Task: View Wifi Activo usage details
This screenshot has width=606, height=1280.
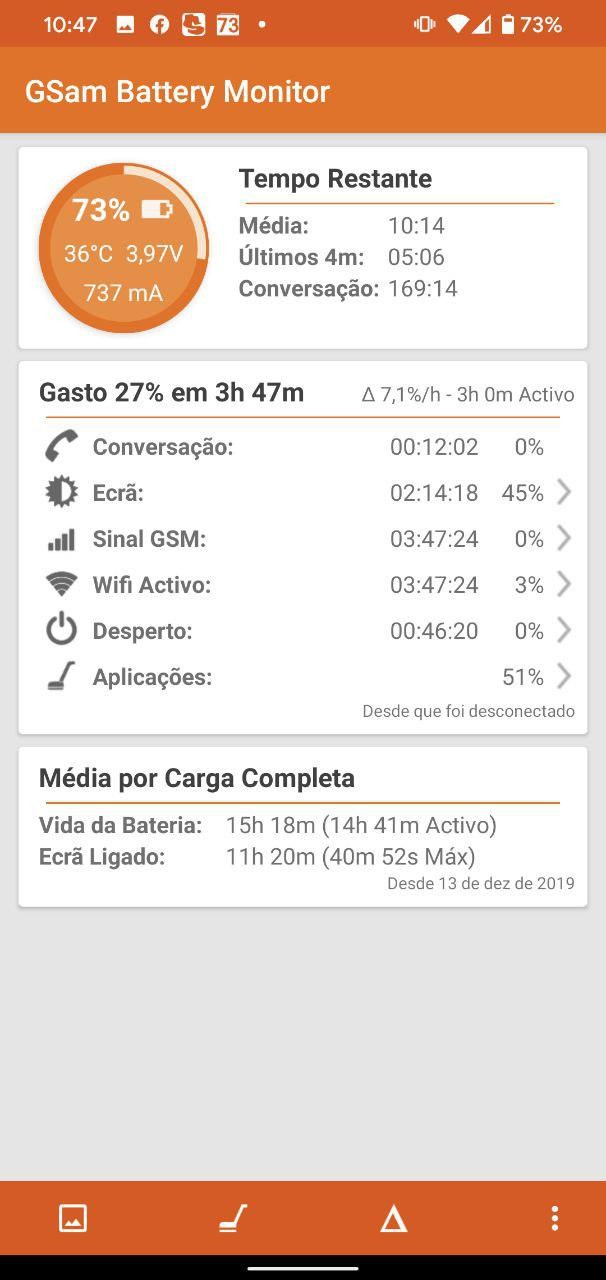Action: coord(303,585)
